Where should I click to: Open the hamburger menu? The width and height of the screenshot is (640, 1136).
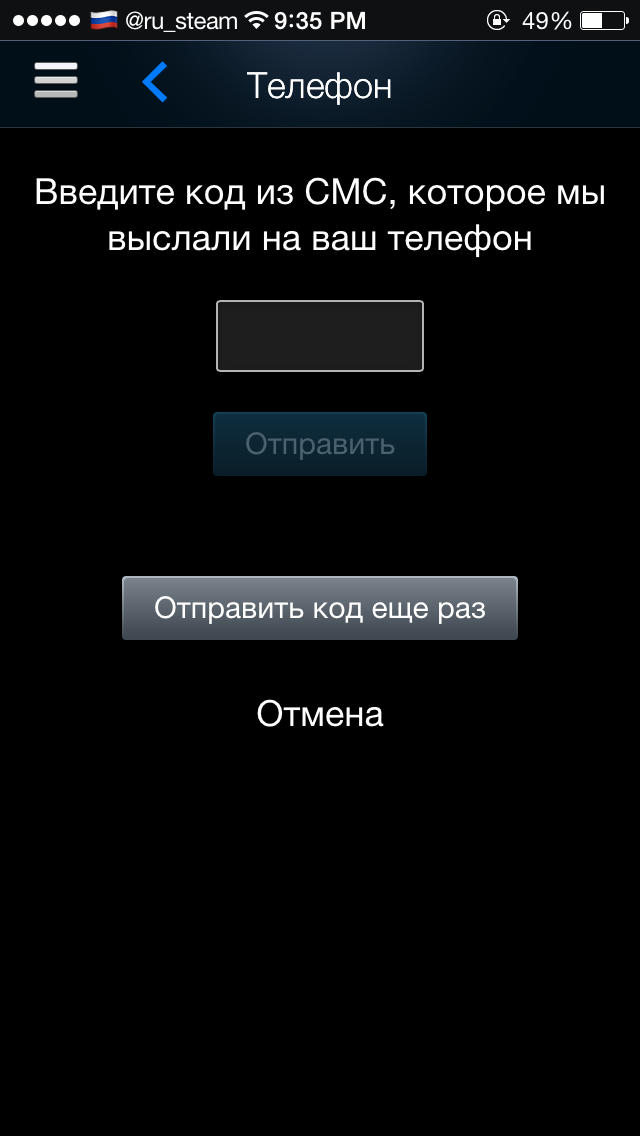[x=56, y=80]
